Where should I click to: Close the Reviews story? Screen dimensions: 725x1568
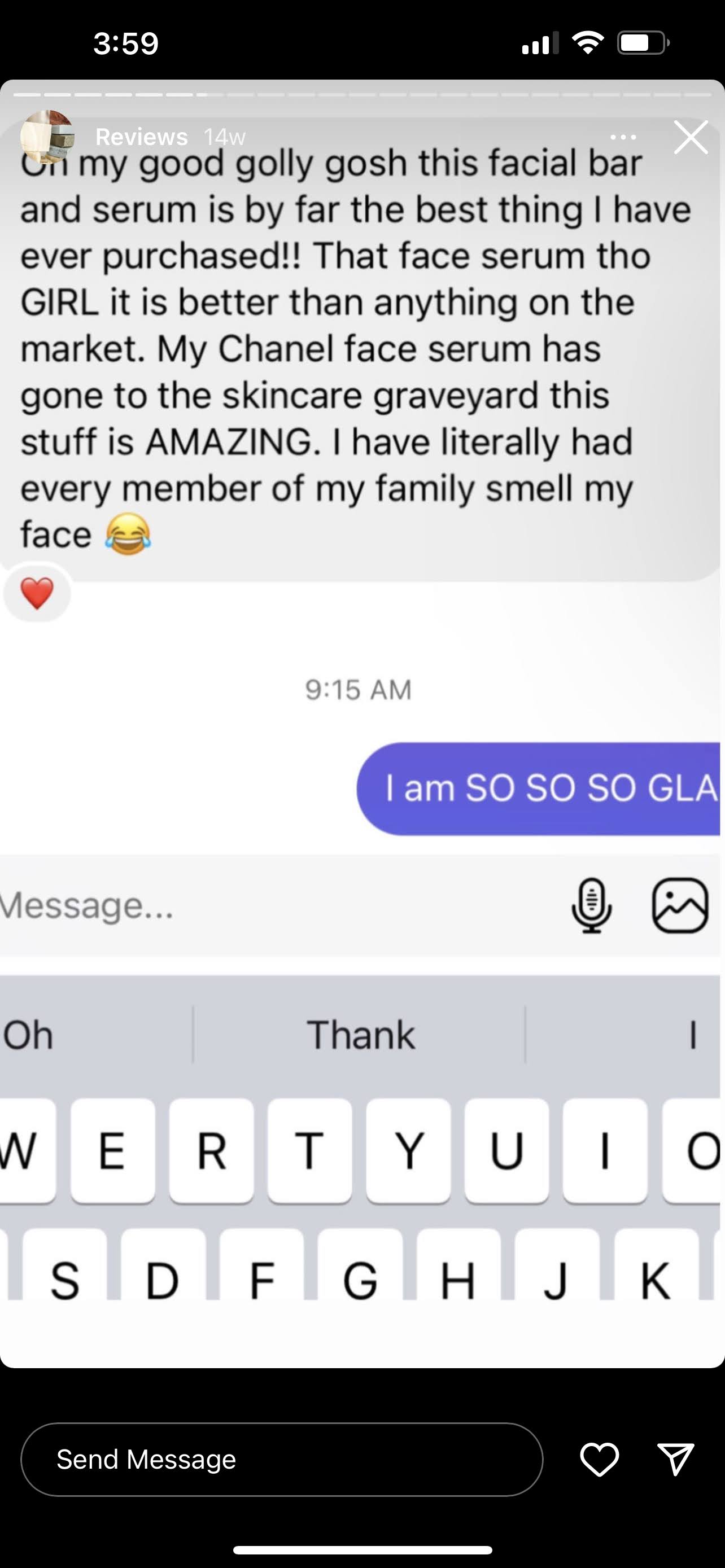point(691,138)
